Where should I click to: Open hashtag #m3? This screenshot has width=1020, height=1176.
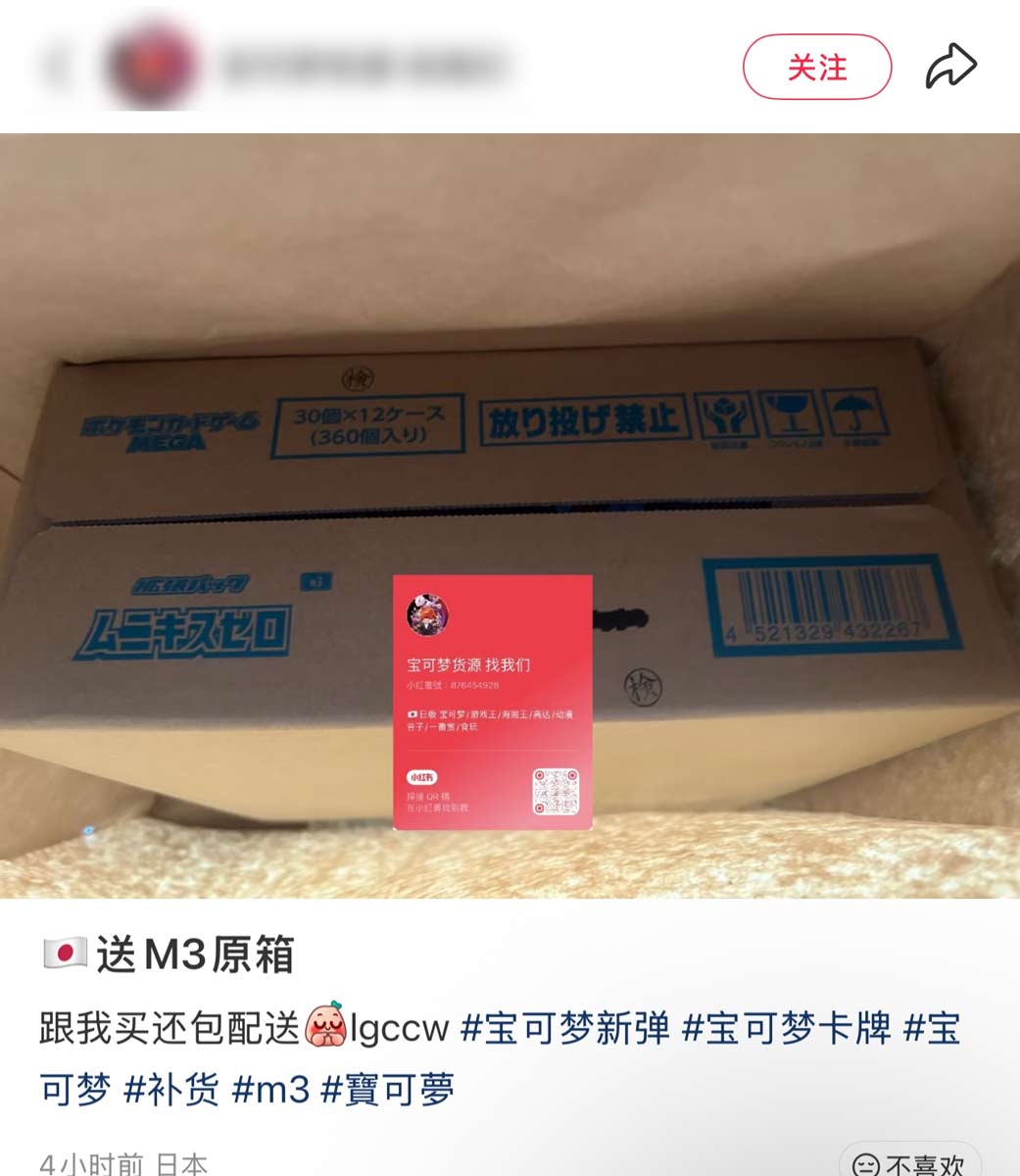(x=270, y=1089)
